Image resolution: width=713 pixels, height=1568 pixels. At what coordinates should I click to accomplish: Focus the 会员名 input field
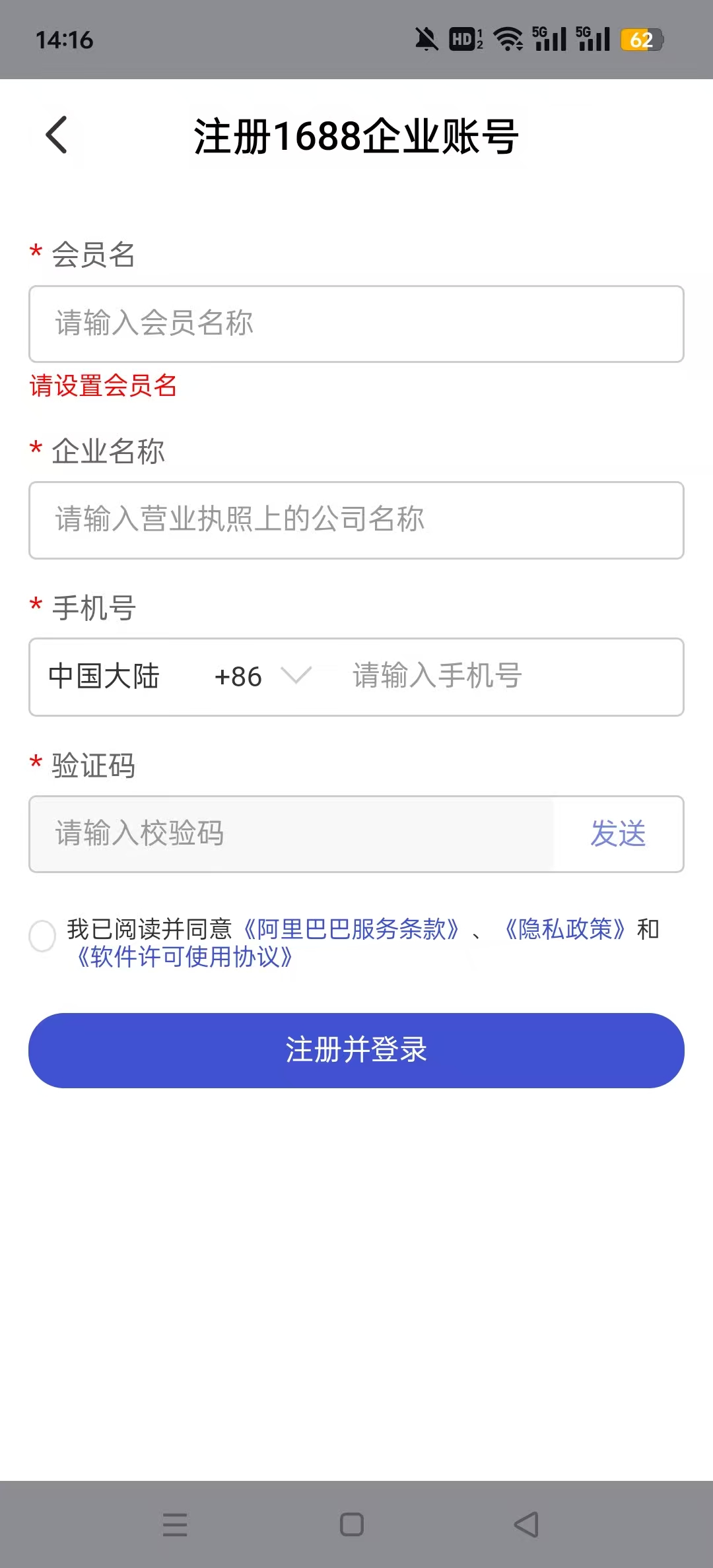pos(356,324)
